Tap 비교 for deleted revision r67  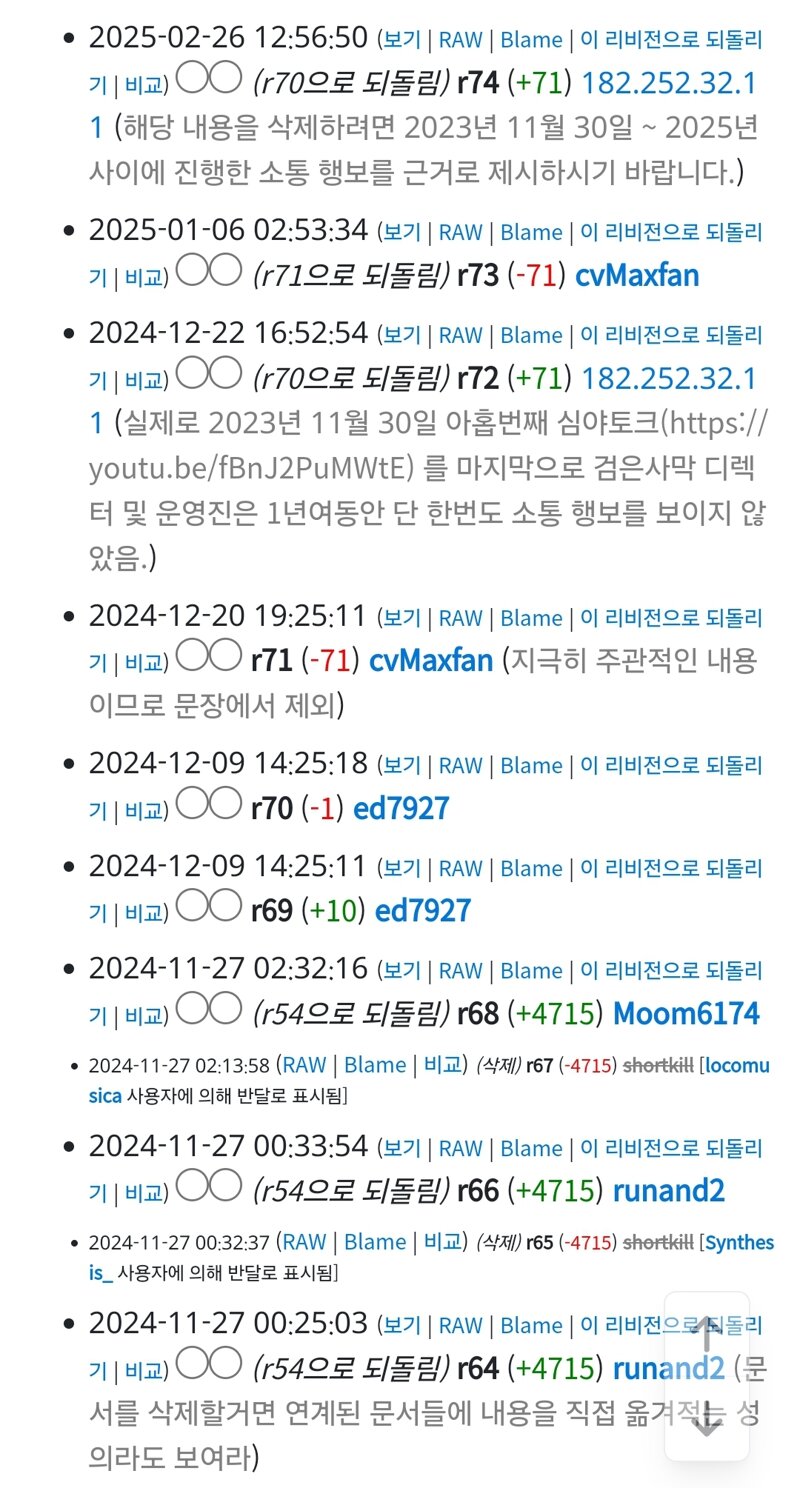pos(442,1065)
